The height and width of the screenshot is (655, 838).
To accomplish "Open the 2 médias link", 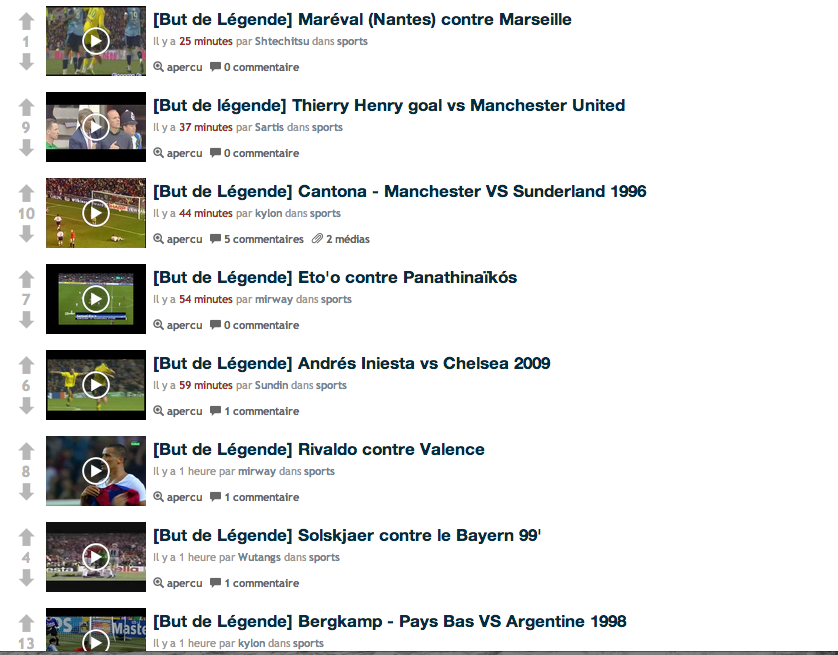I will click(341, 239).
